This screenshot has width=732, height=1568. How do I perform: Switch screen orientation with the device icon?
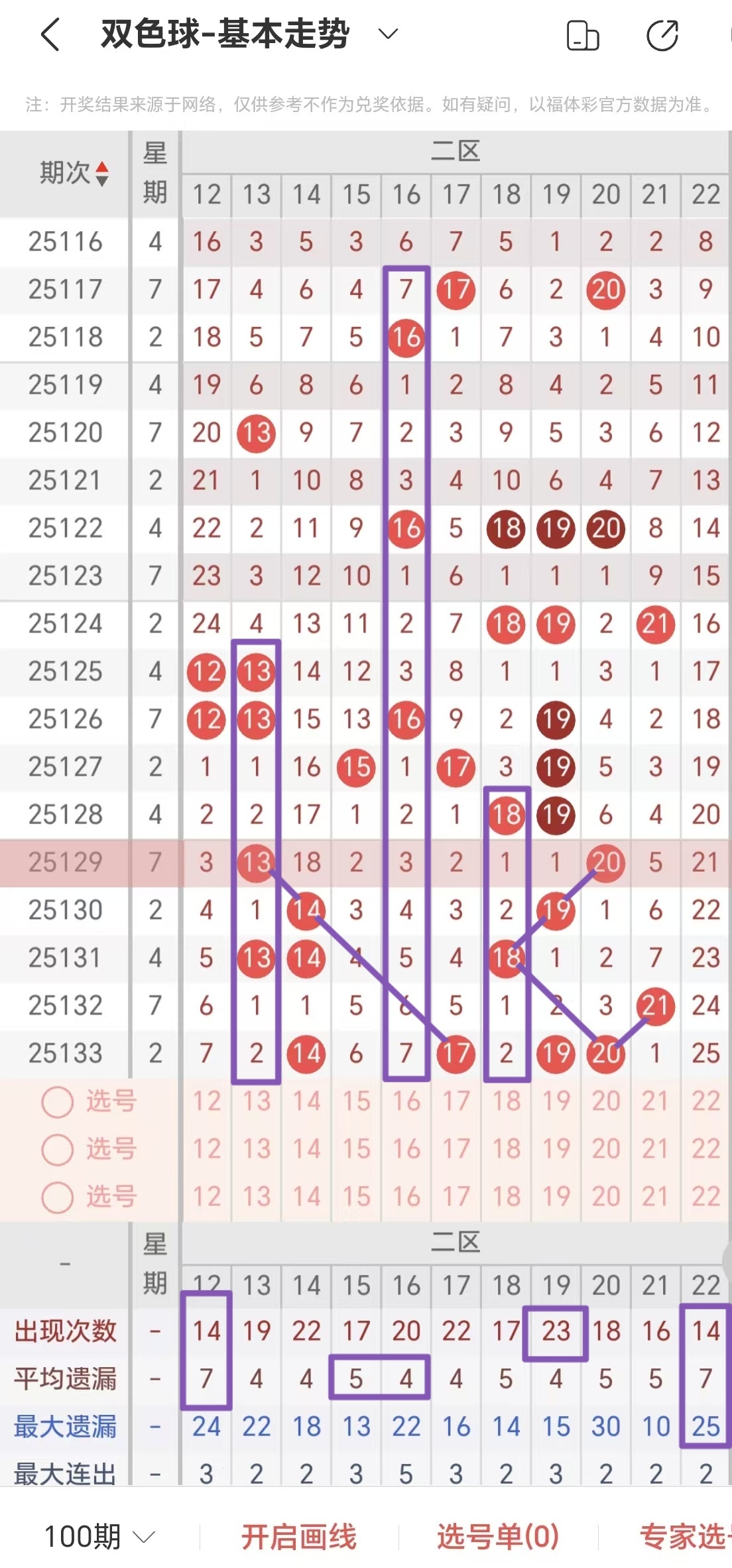[583, 36]
